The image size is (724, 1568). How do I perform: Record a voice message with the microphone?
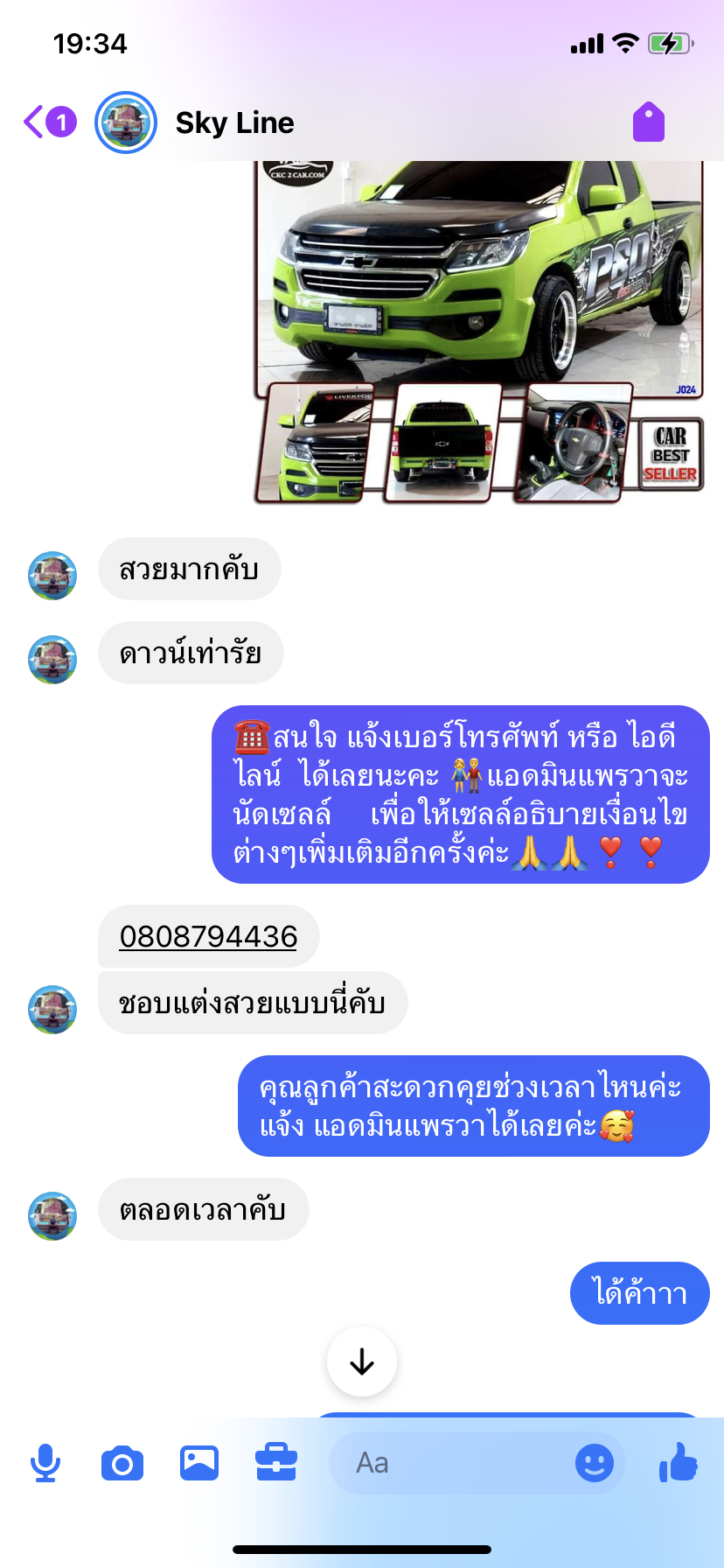click(x=45, y=1463)
